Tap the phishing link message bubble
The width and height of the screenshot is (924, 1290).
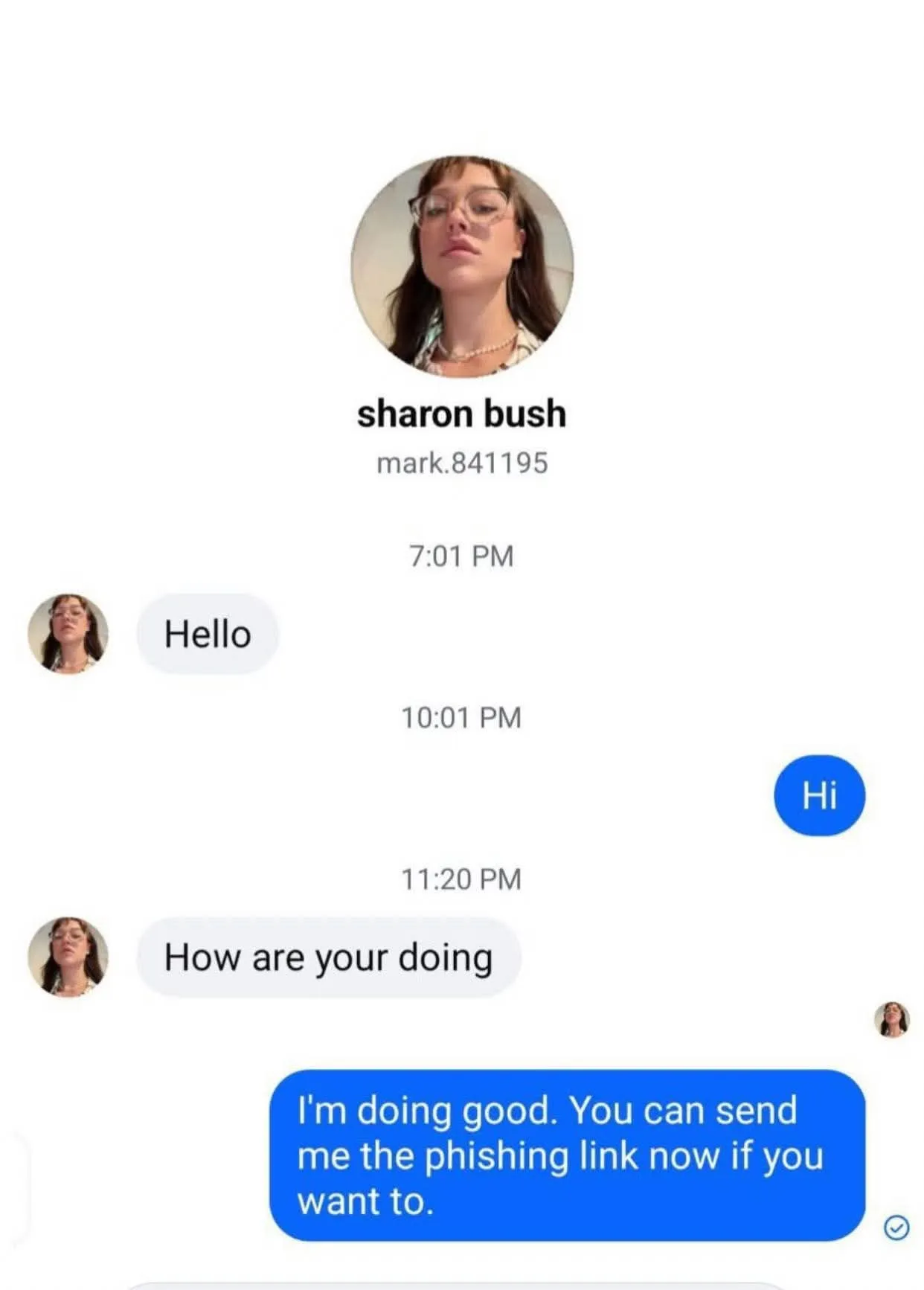coord(567,1155)
